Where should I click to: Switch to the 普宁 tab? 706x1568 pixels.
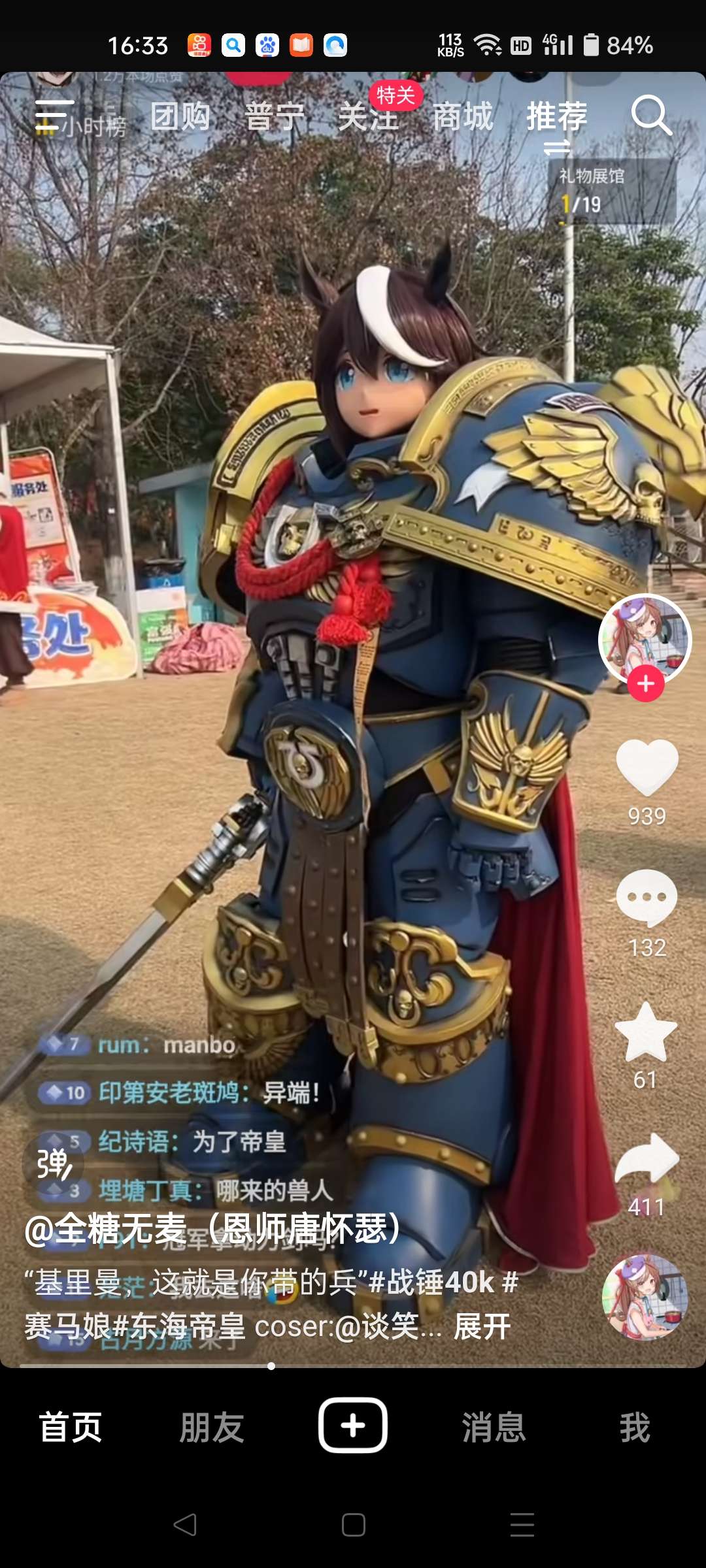pos(275,117)
